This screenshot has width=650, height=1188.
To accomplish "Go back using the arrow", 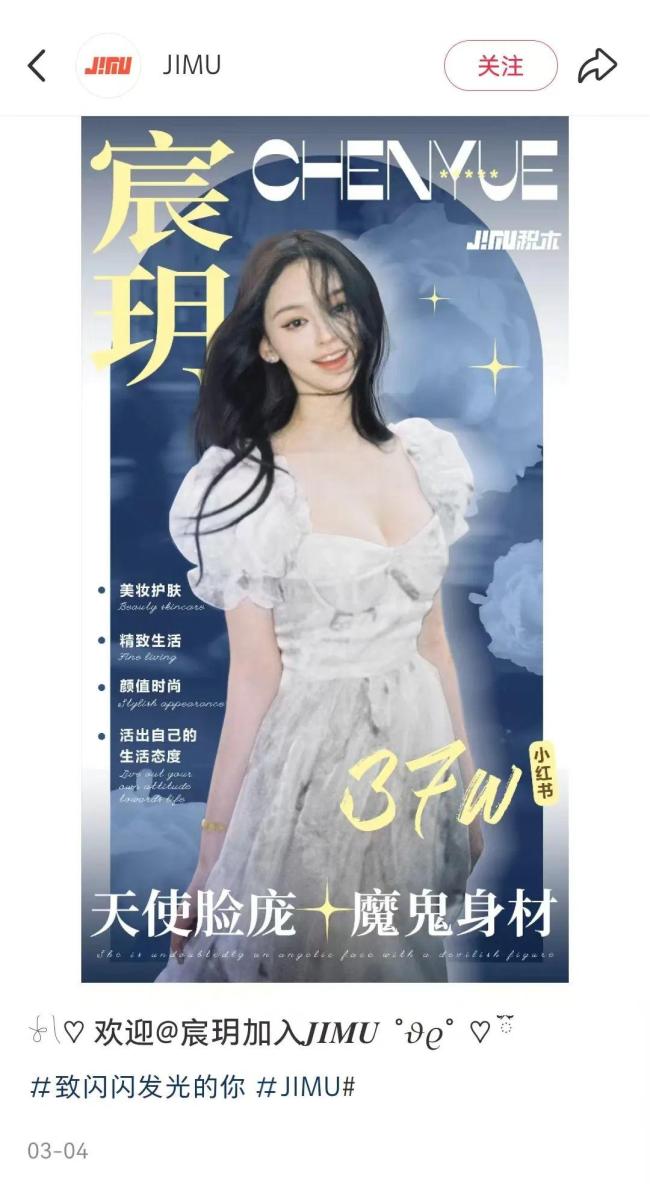I will [37, 66].
